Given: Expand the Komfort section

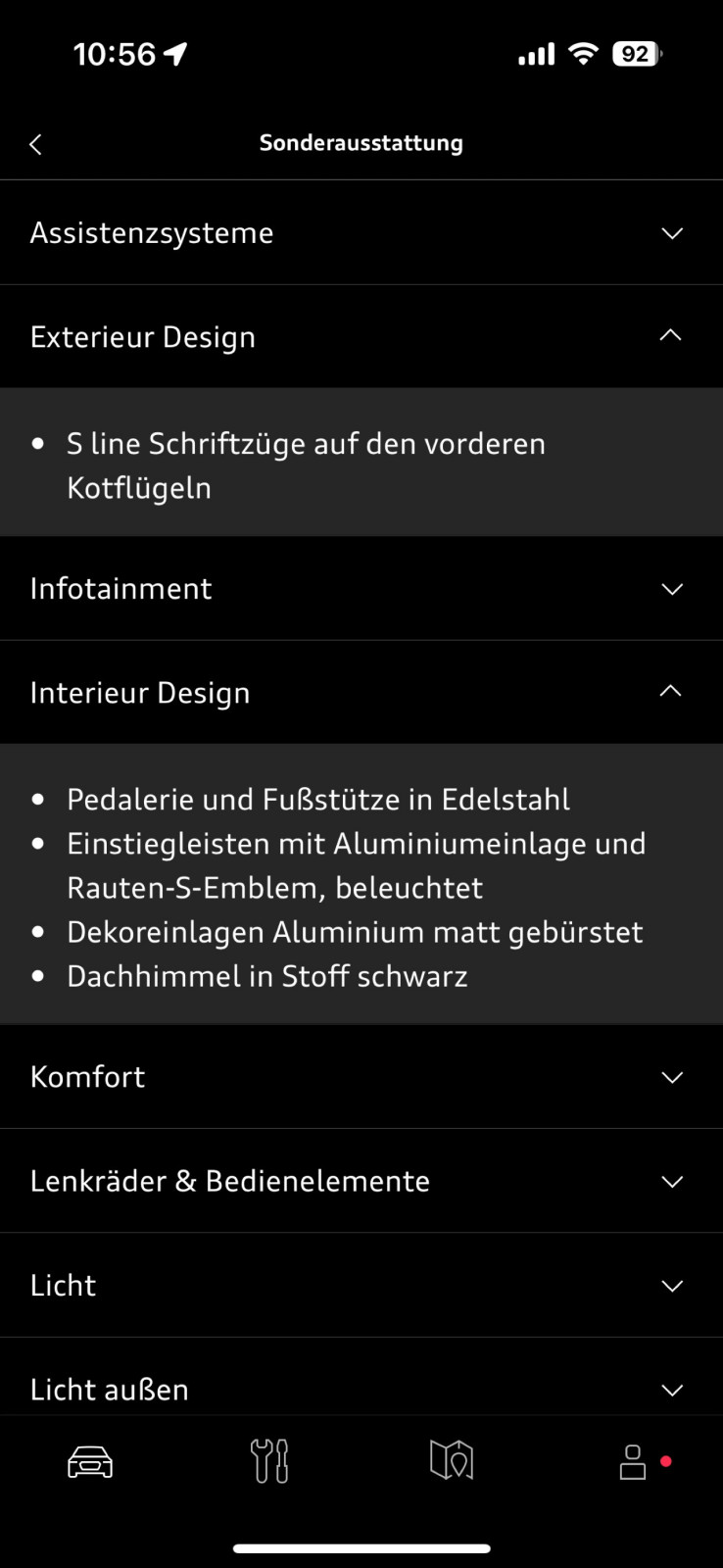Looking at the screenshot, I should pyautogui.click(x=361, y=1076).
